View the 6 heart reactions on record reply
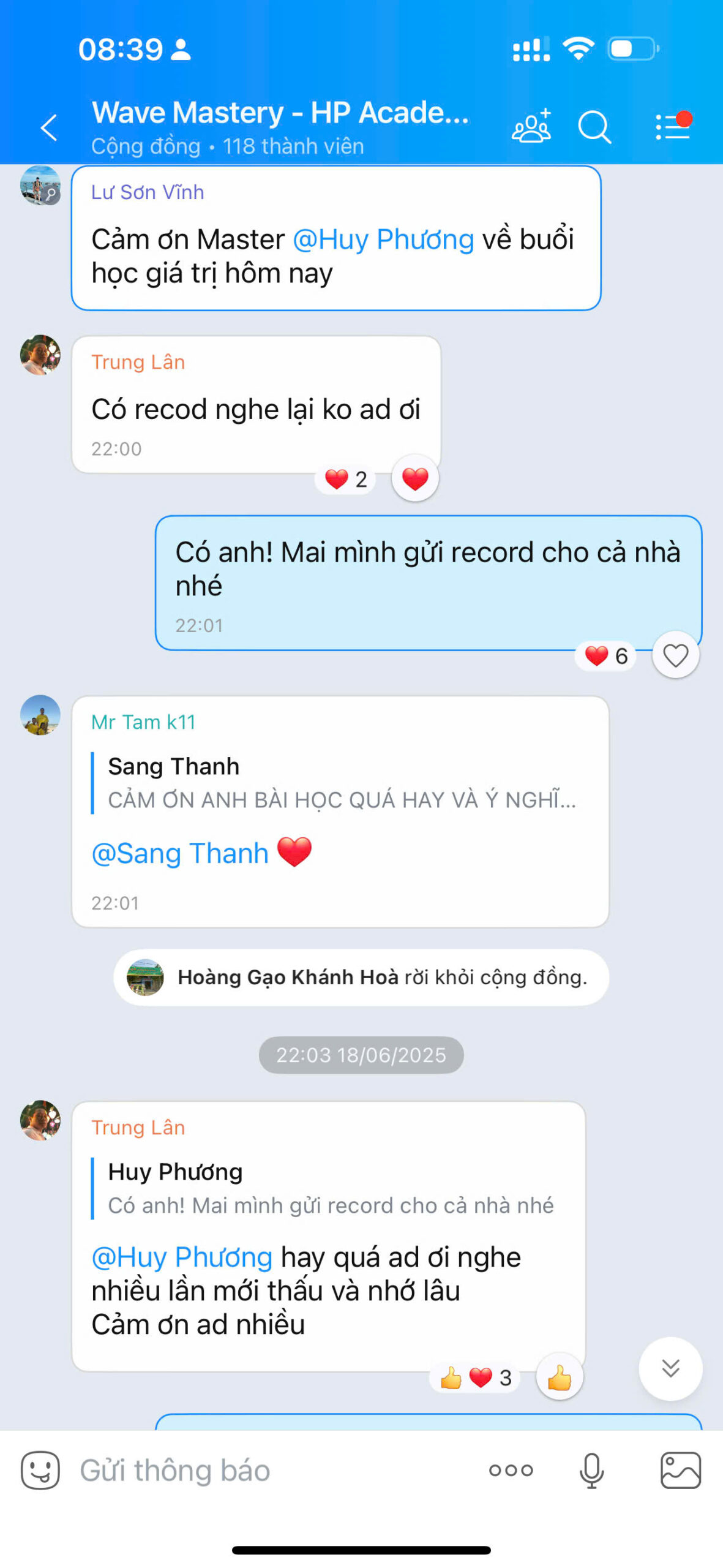723x1568 pixels. point(605,656)
